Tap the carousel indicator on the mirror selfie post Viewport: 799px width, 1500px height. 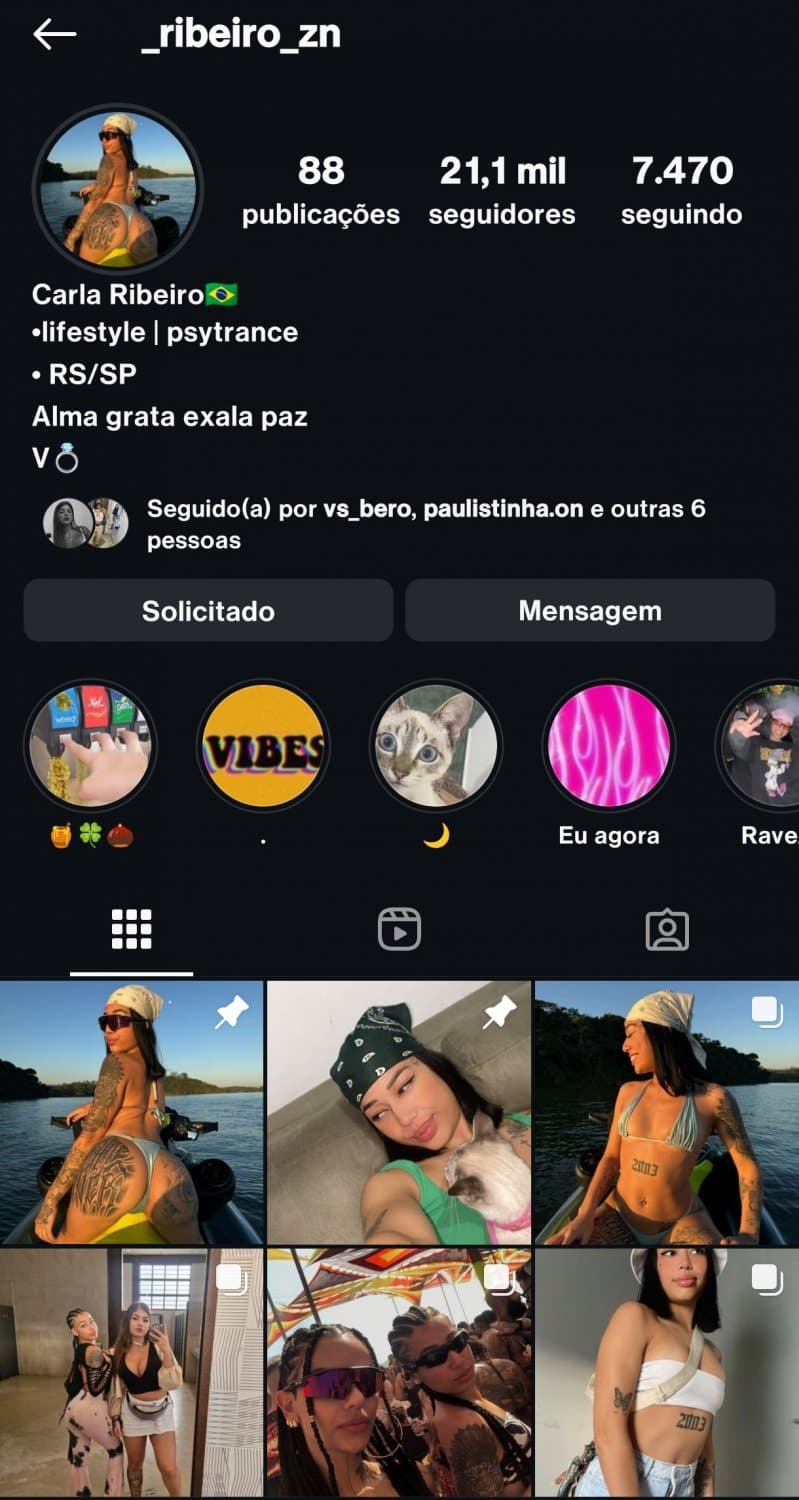point(231,1278)
